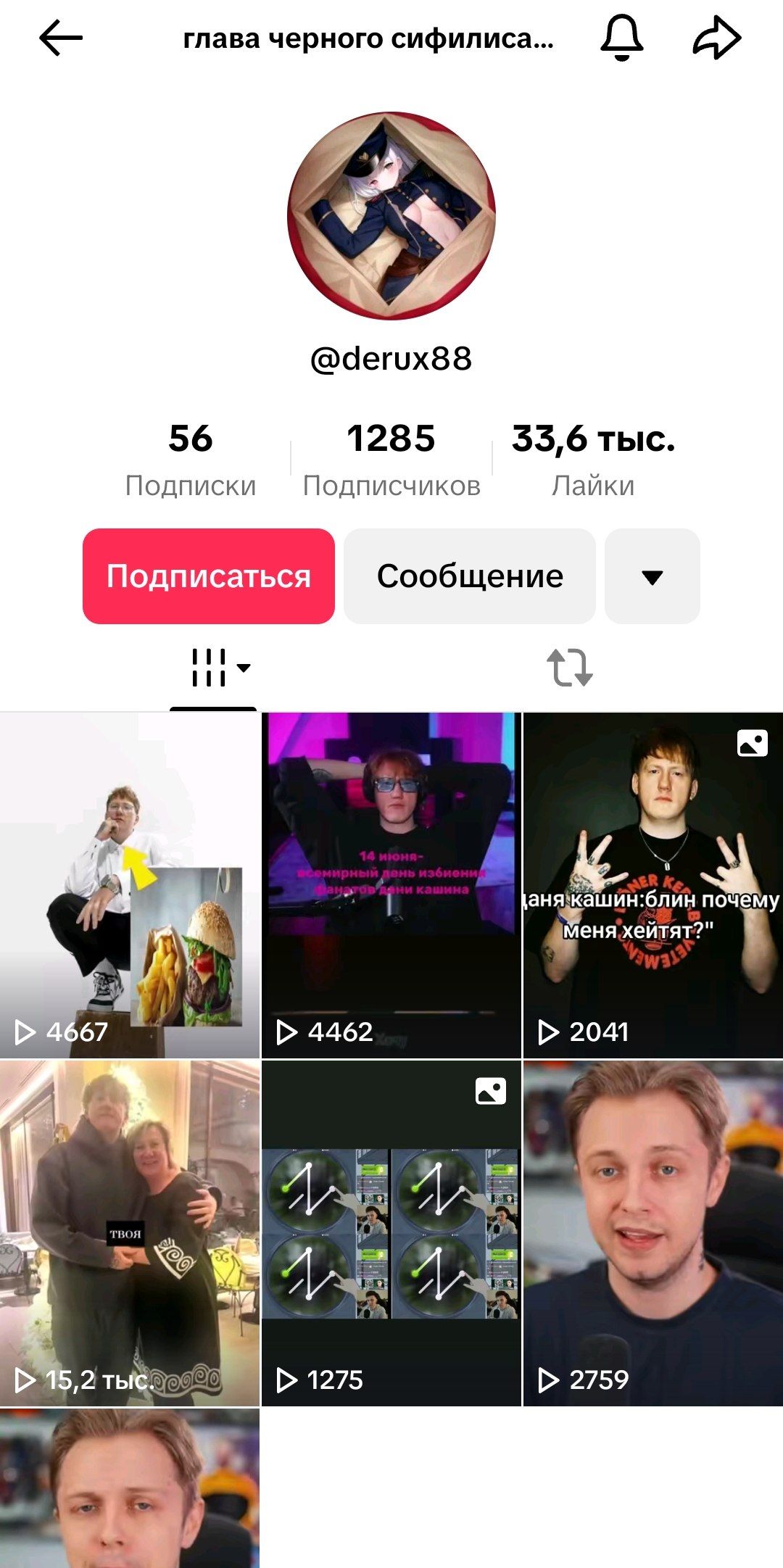Open the photo post with 2041 views
Viewport: 783px width, 1568px height.
point(652,884)
